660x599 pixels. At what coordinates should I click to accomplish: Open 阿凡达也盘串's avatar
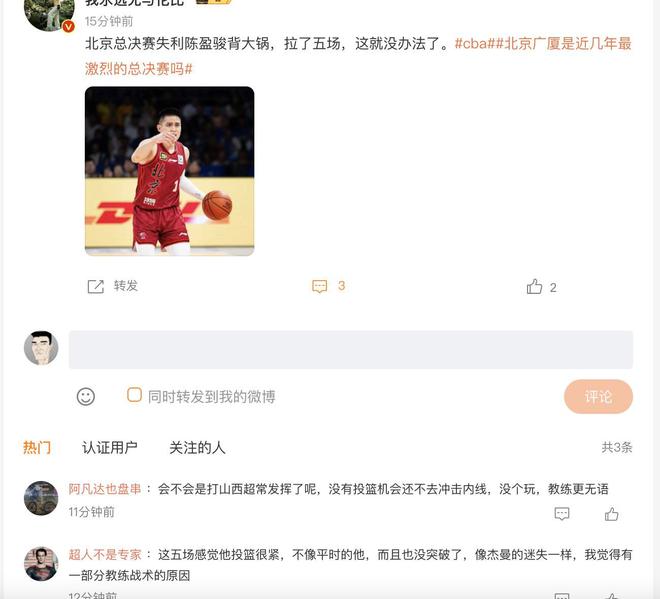click(41, 498)
